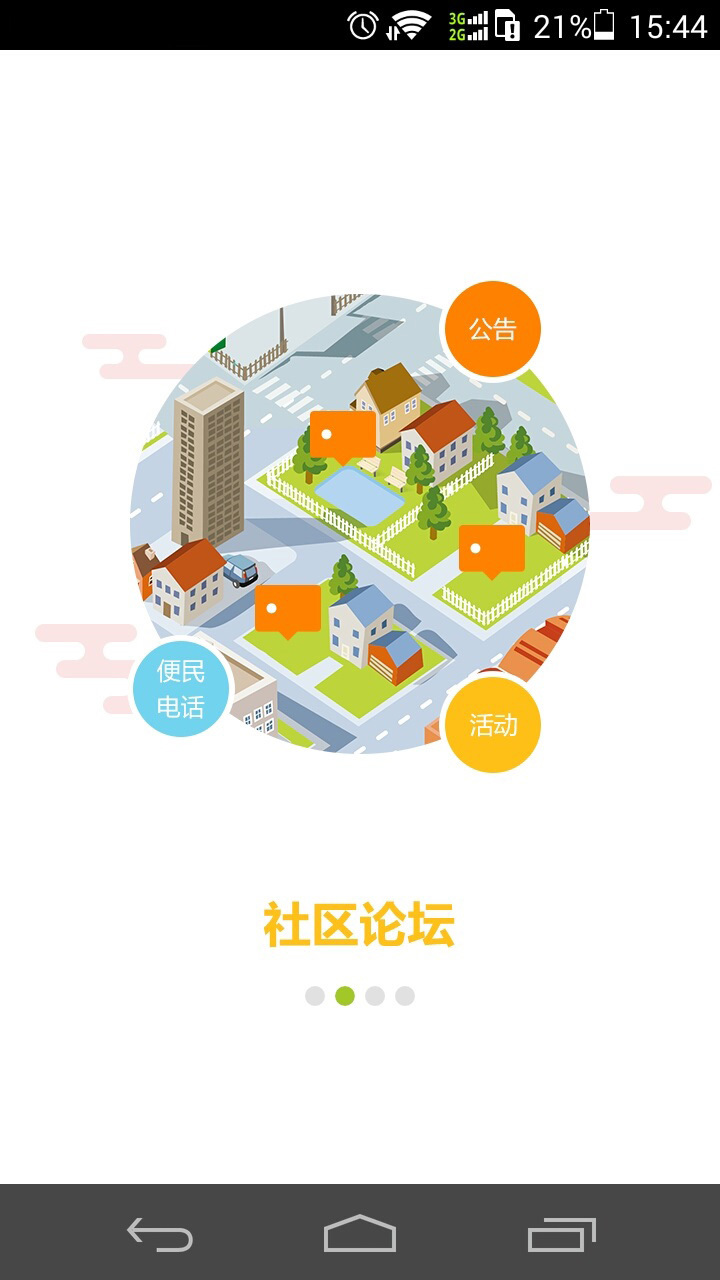Screen dimensions: 720x1280
Task: Go back using the navigation bar
Action: 160,1234
